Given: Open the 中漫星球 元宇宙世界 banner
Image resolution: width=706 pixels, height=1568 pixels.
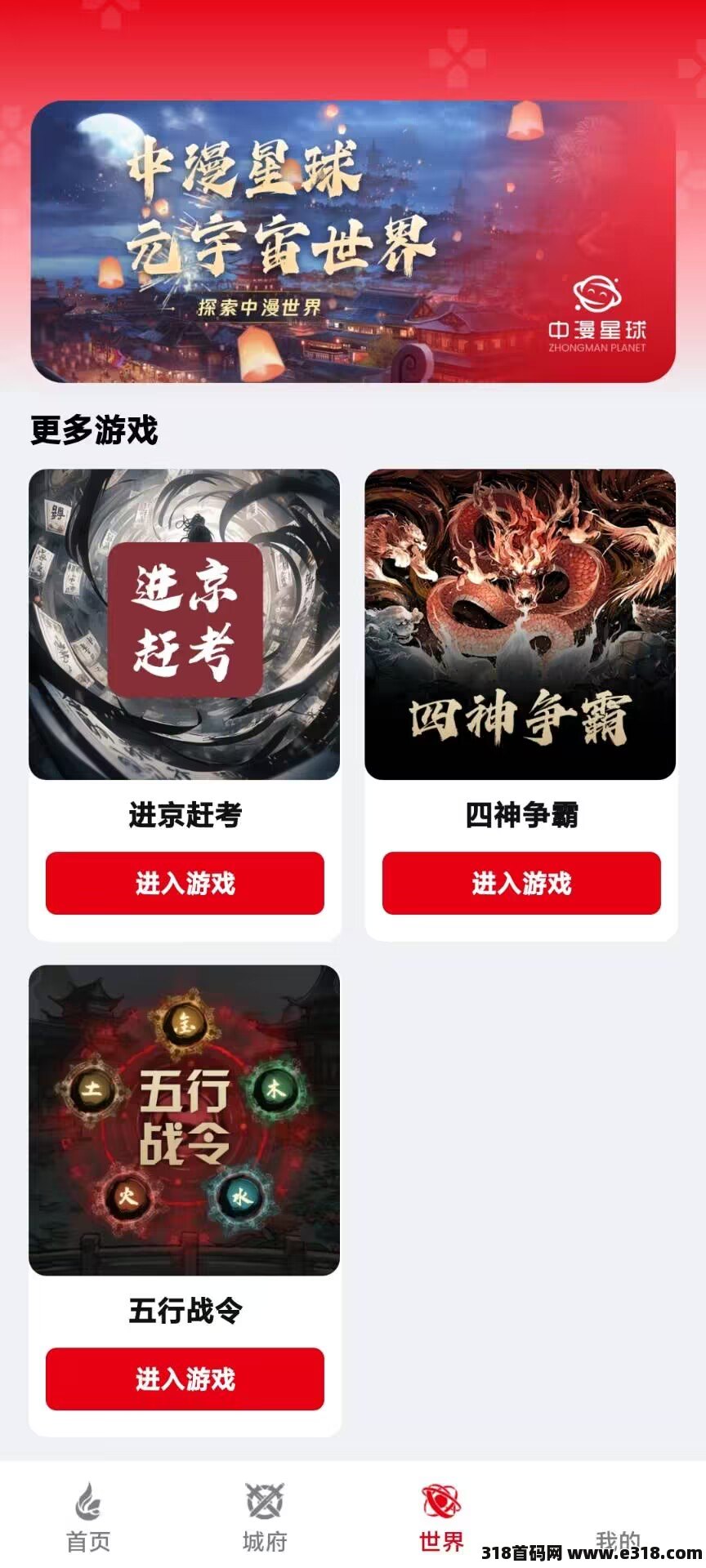Looking at the screenshot, I should 353,242.
